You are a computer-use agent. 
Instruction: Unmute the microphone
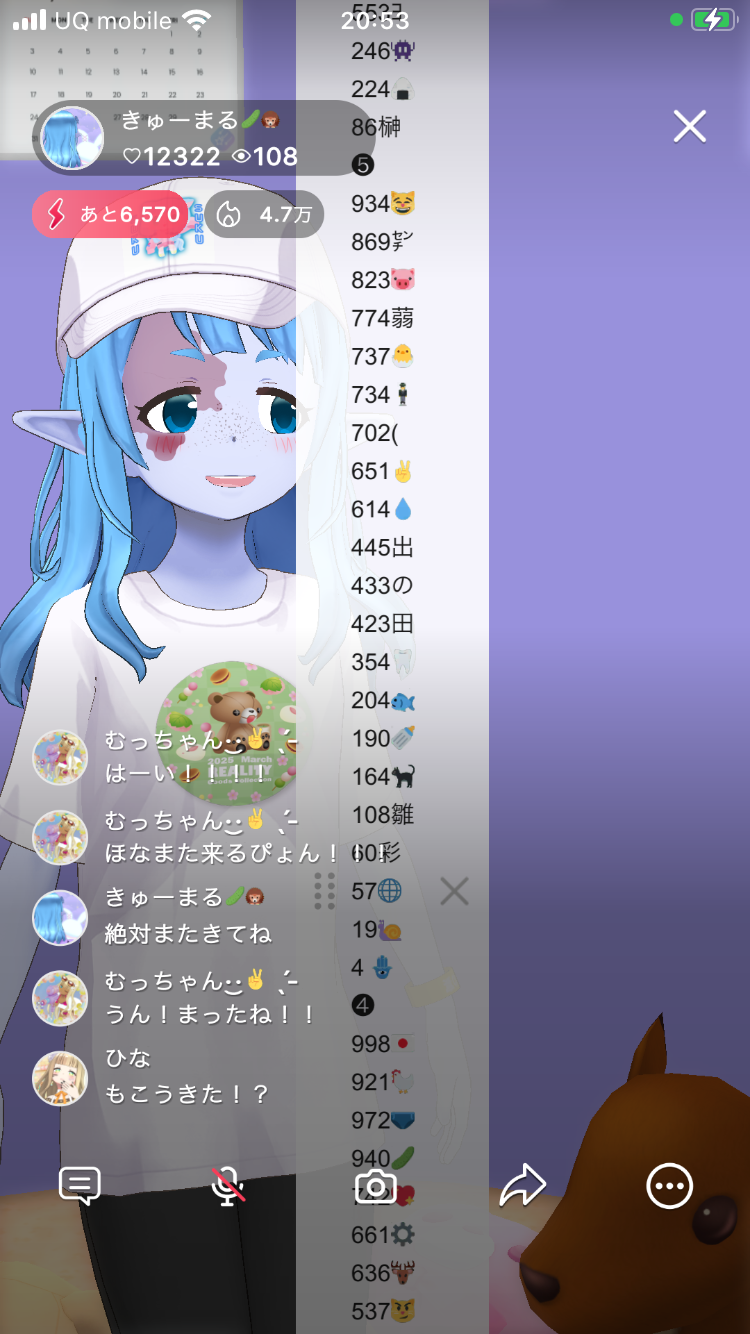228,1186
